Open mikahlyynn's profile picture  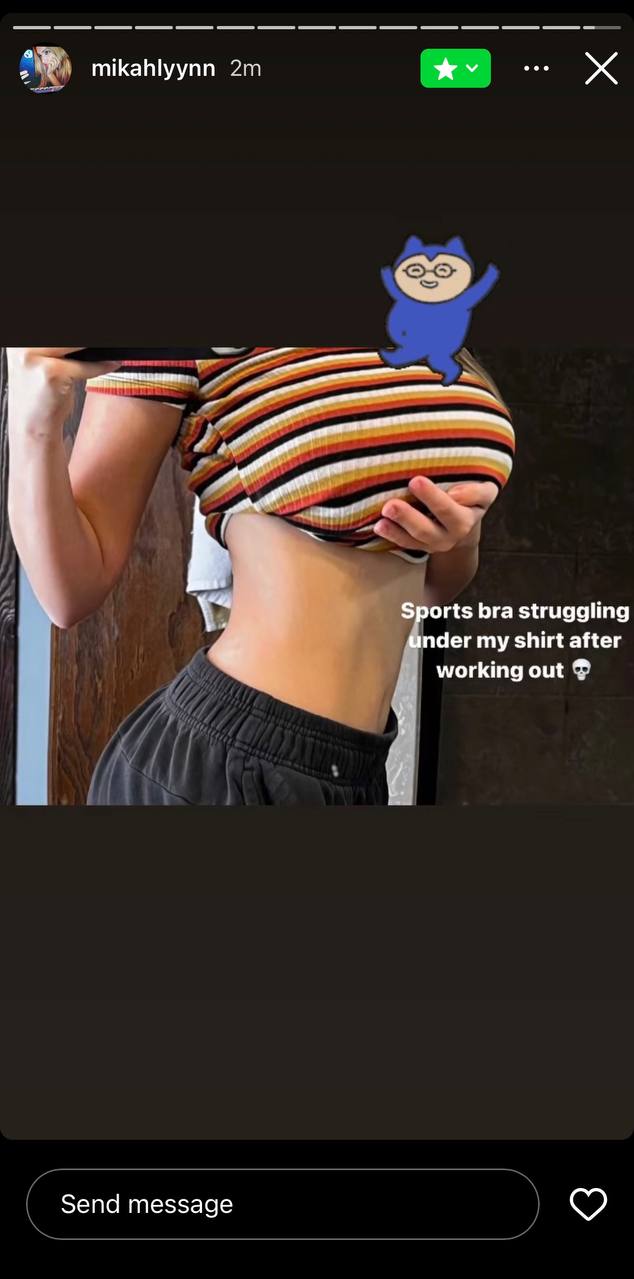[45, 69]
